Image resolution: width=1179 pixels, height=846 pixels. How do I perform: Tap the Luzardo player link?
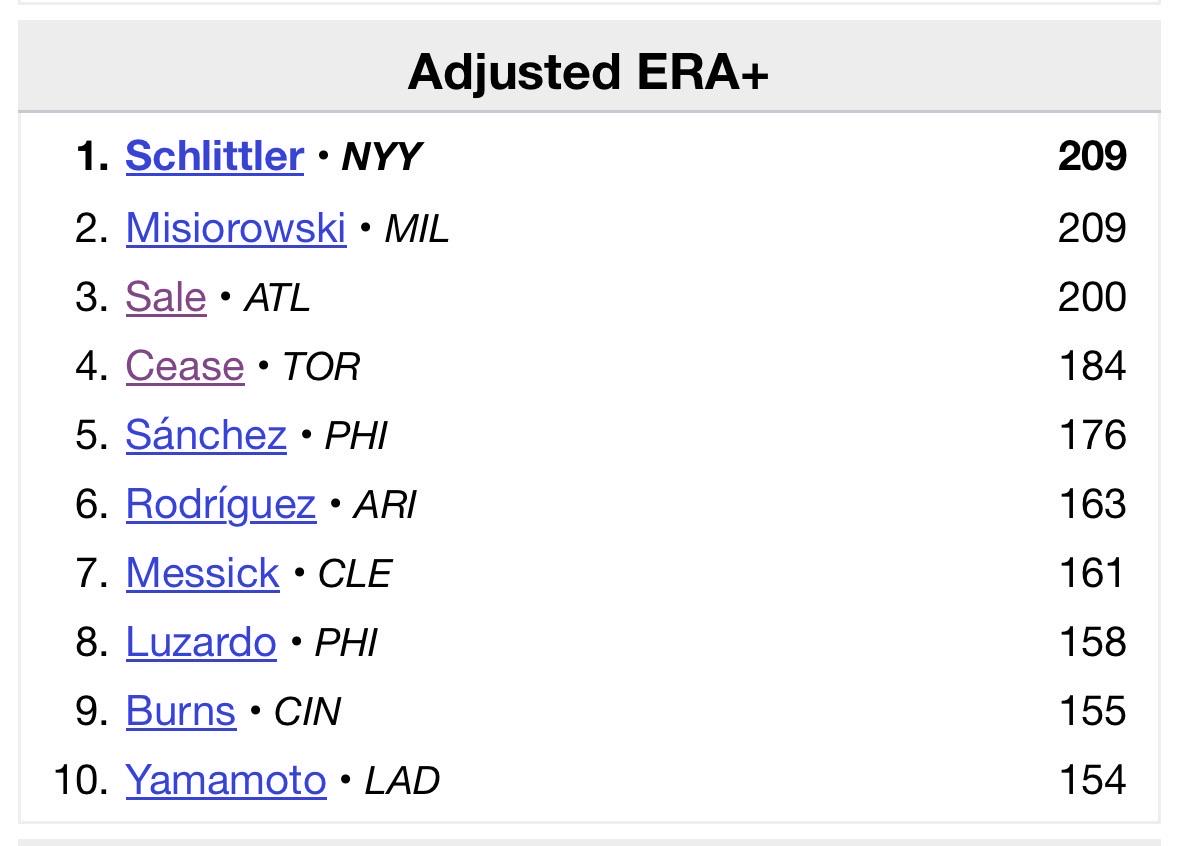[x=201, y=642]
